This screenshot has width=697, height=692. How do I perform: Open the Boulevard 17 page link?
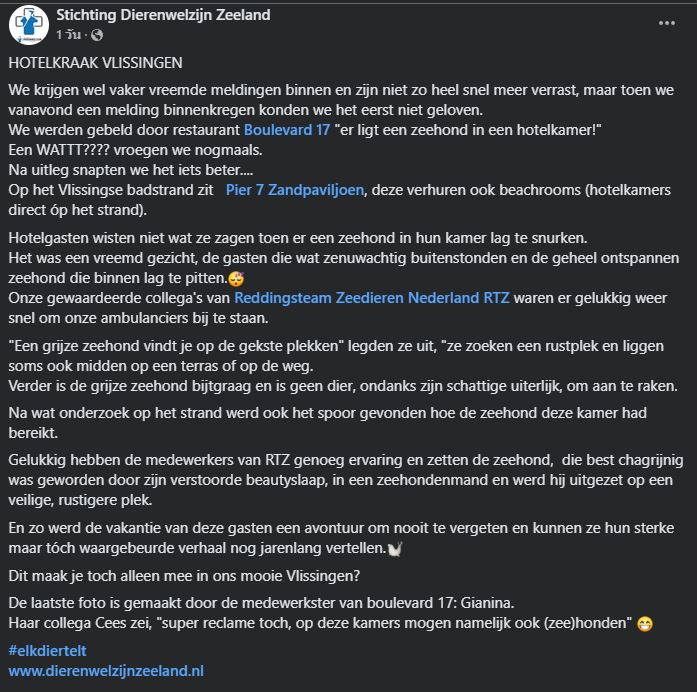[287, 130]
